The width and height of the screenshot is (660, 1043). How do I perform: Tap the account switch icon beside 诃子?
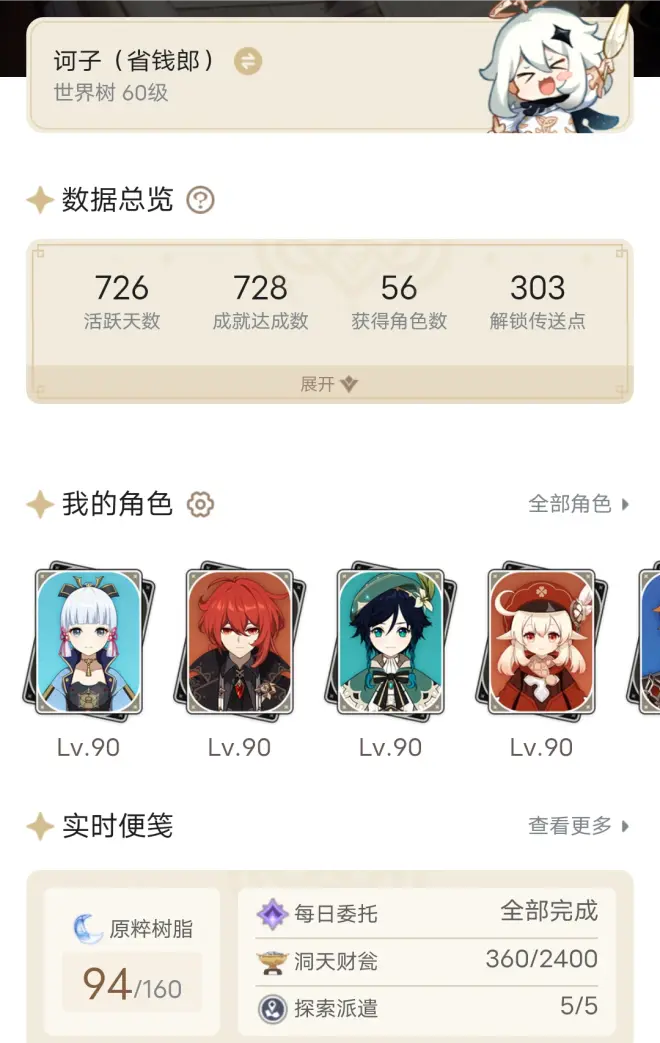(x=247, y=61)
